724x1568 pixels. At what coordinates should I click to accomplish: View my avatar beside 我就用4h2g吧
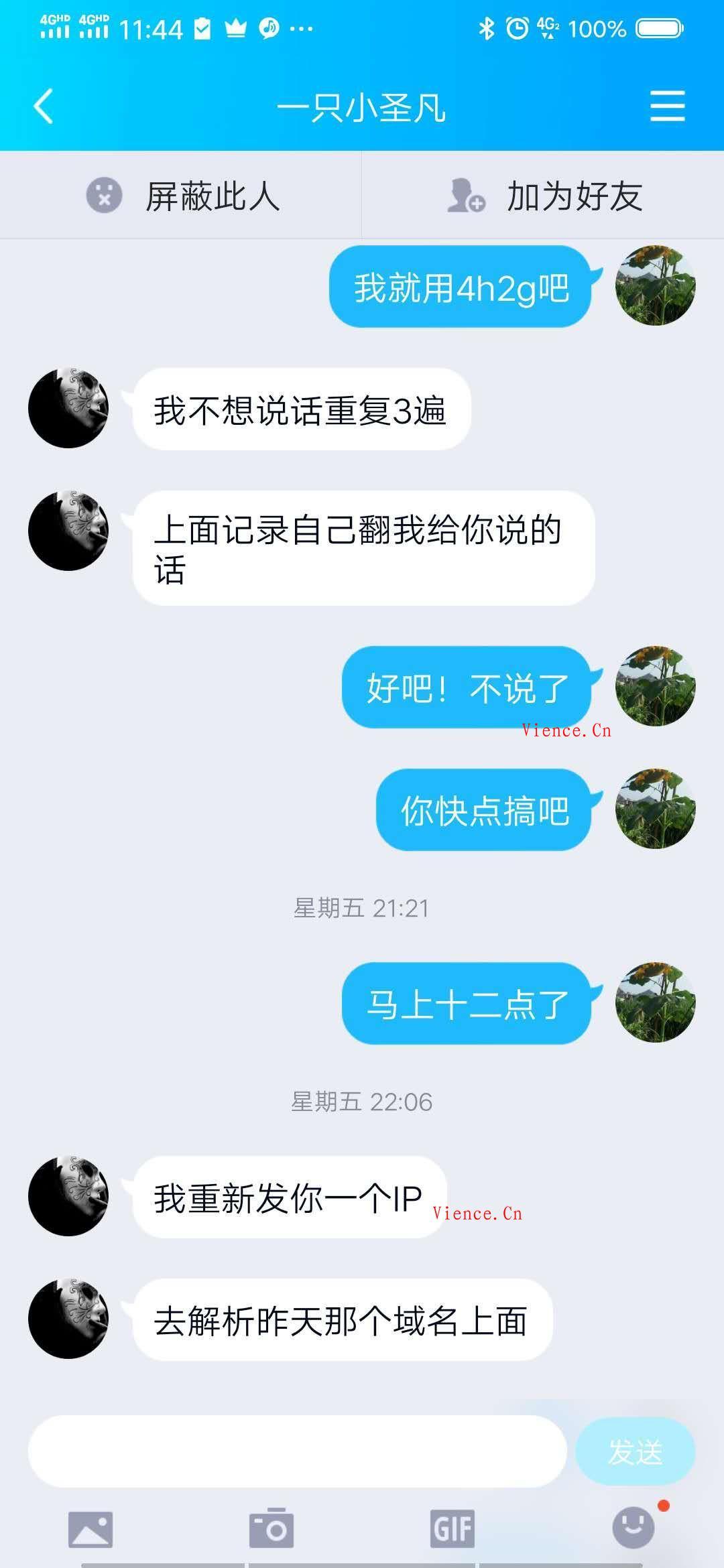pos(655,286)
